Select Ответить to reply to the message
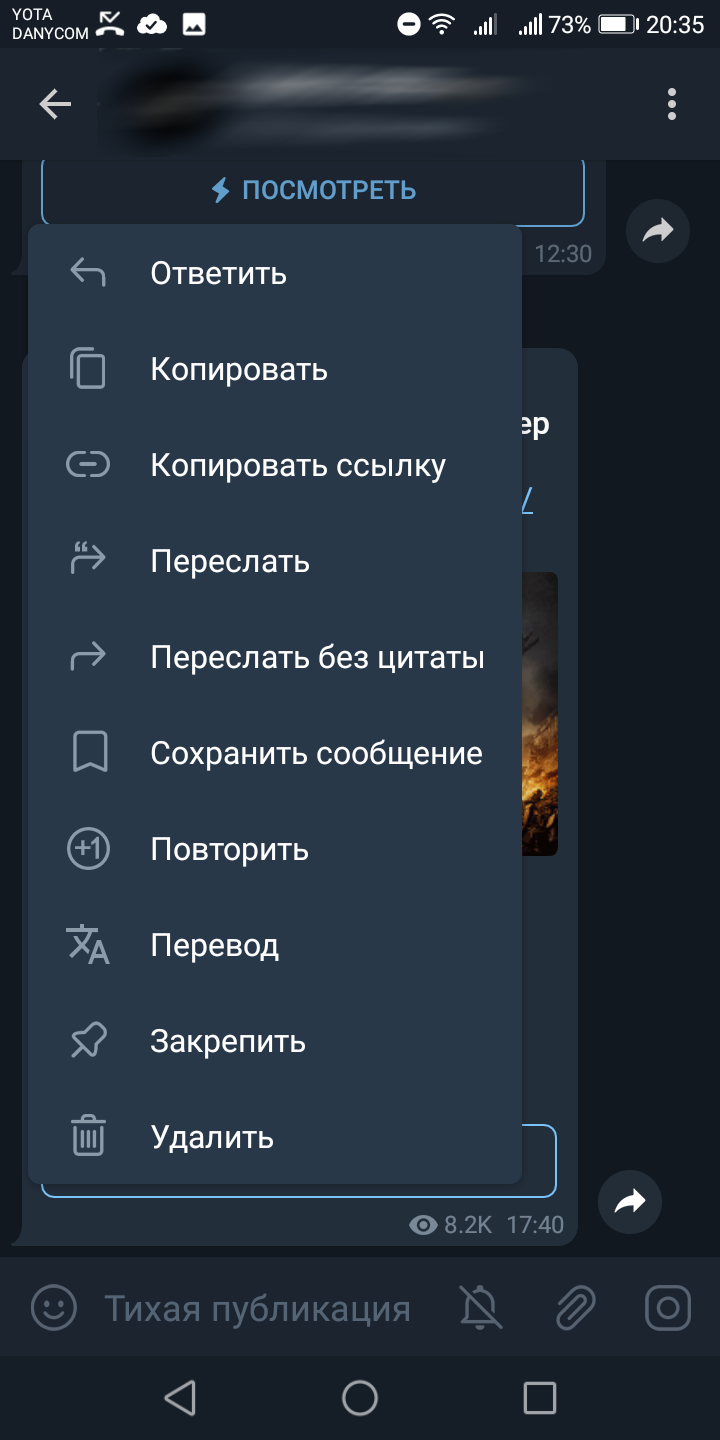This screenshot has height=1440, width=720. coord(275,273)
